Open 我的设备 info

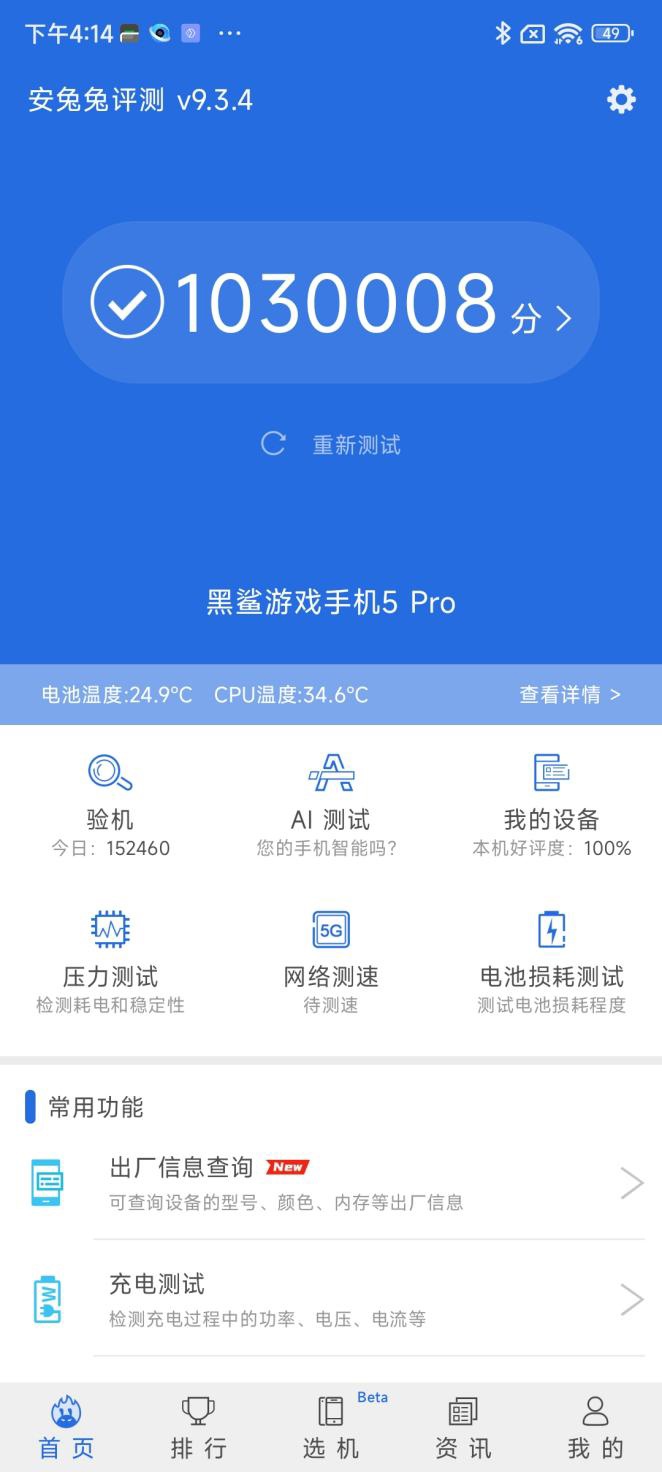click(x=551, y=805)
